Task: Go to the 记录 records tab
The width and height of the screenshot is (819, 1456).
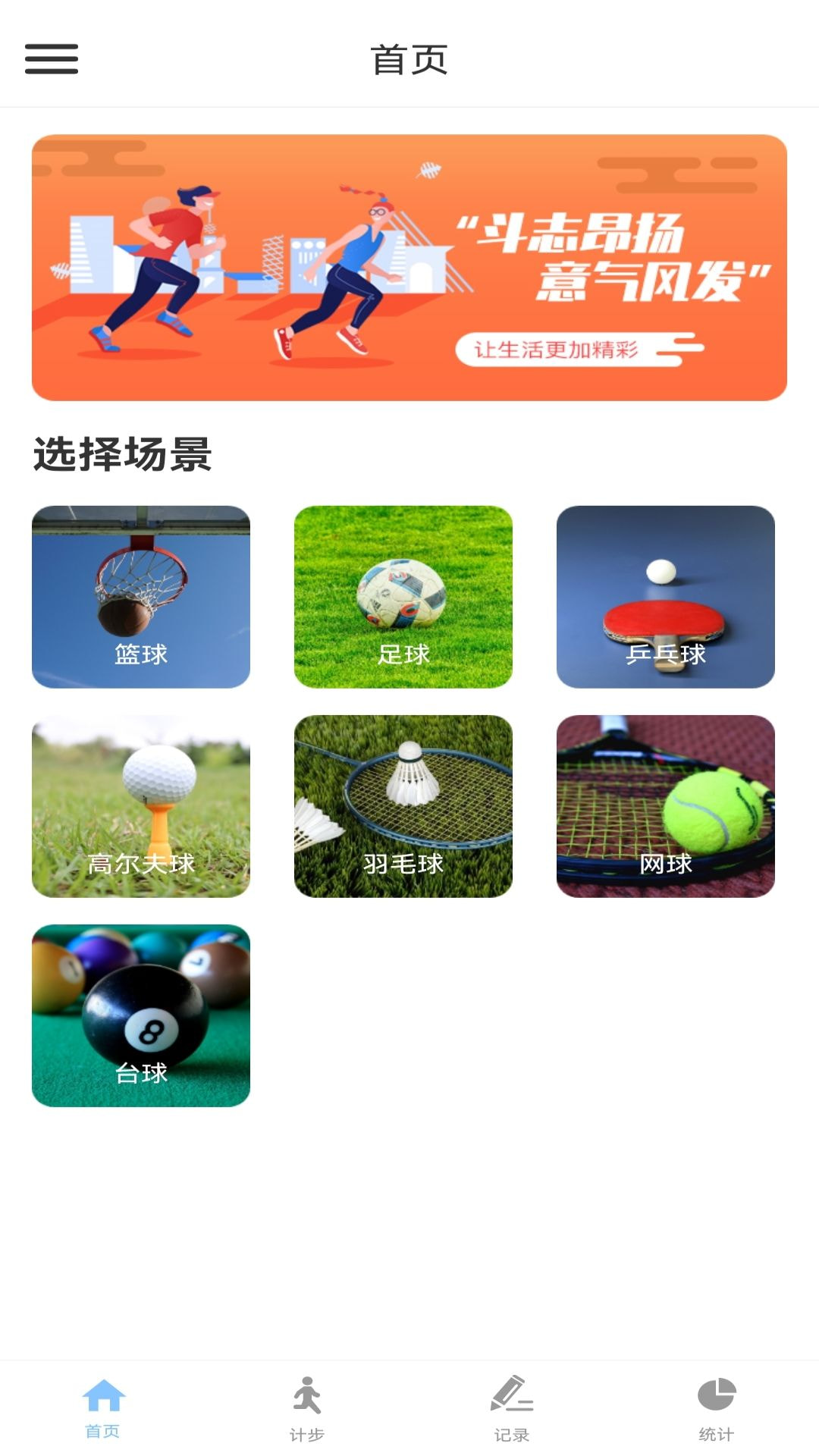Action: pos(512,1409)
